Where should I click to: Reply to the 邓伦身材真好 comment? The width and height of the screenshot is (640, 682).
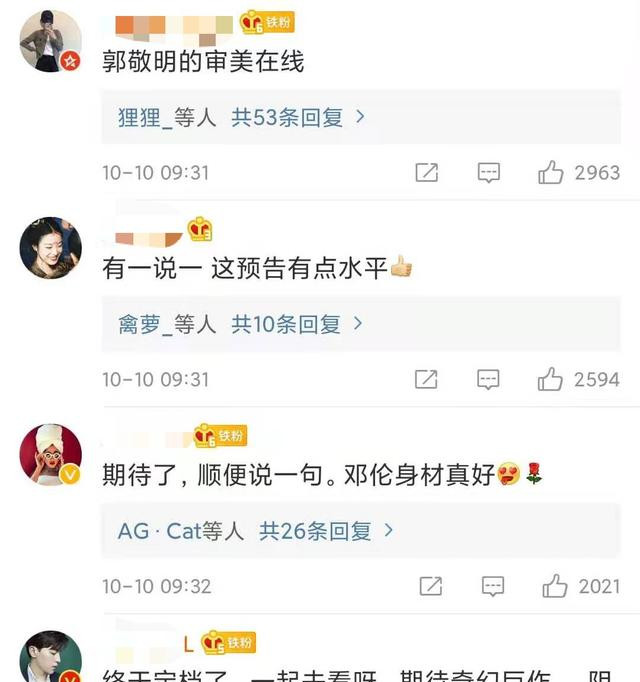click(x=491, y=586)
